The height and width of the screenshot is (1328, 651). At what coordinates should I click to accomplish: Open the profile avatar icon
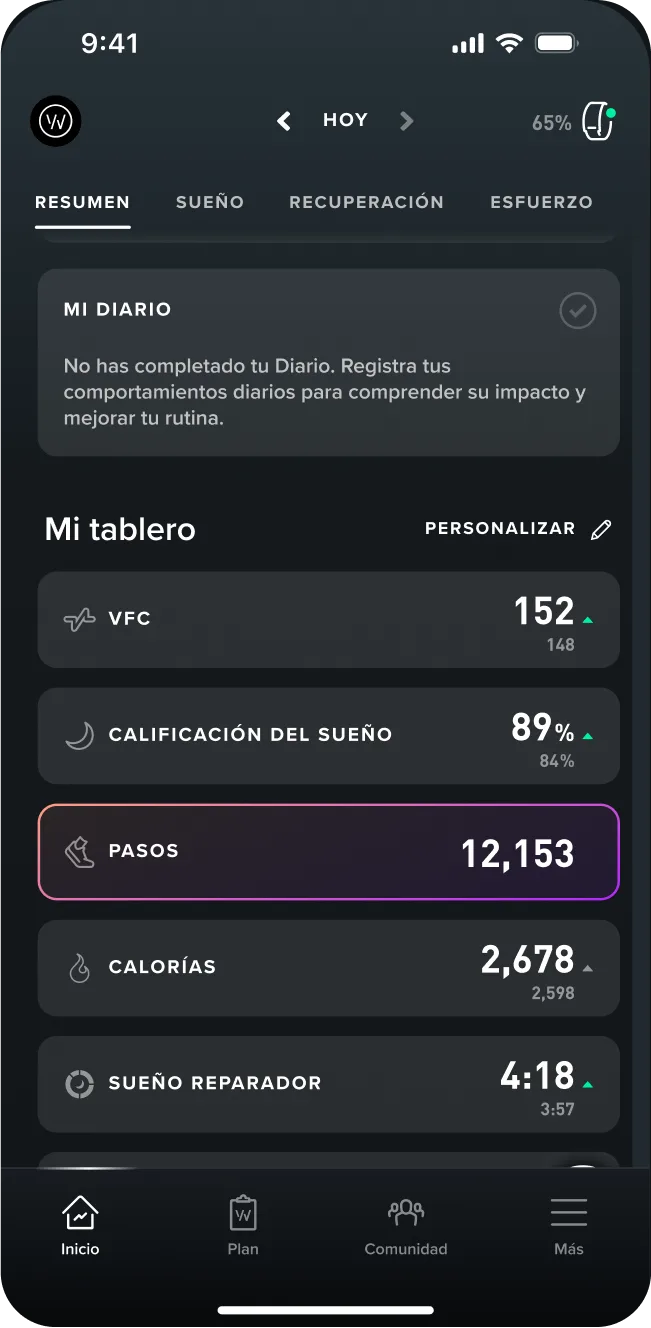[x=55, y=122]
